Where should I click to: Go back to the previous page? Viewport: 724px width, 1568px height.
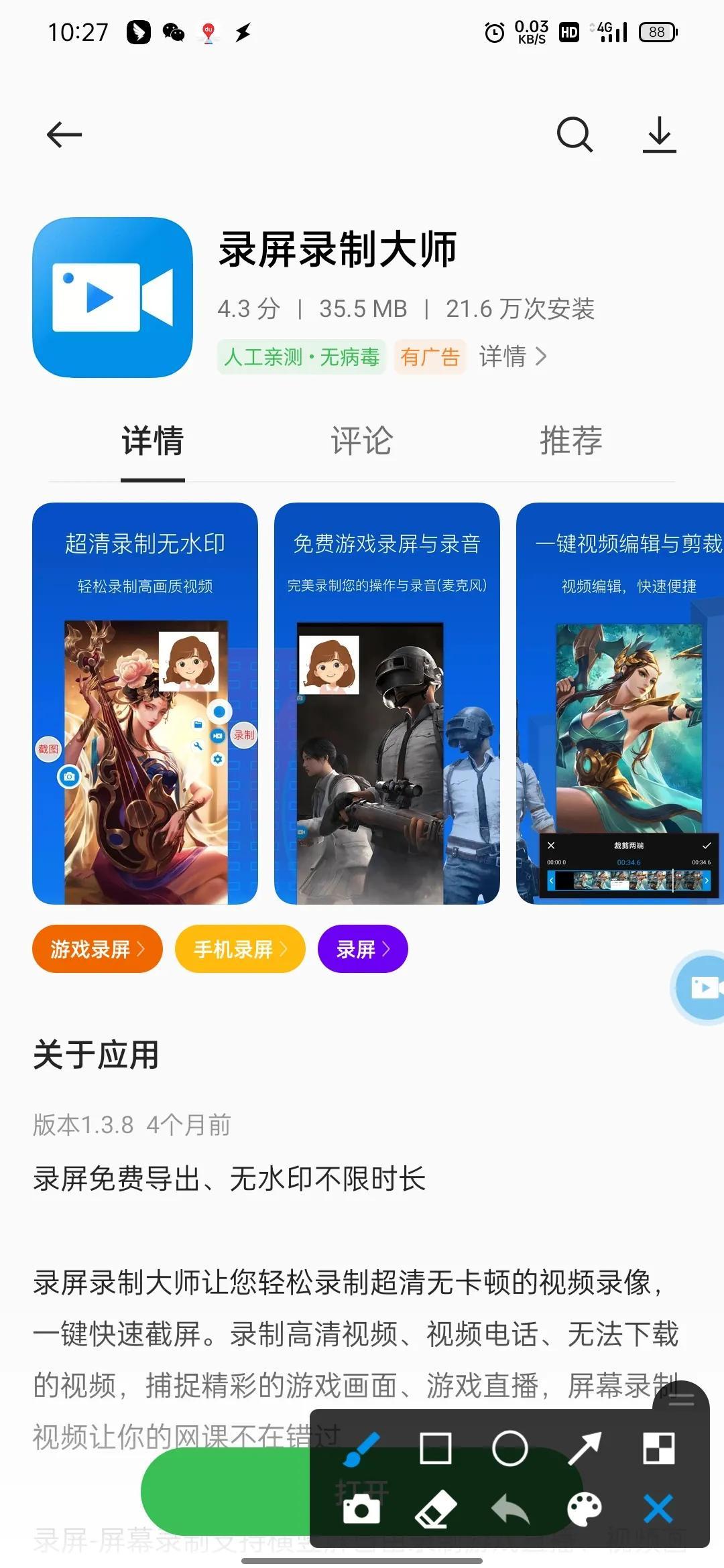pos(64,135)
